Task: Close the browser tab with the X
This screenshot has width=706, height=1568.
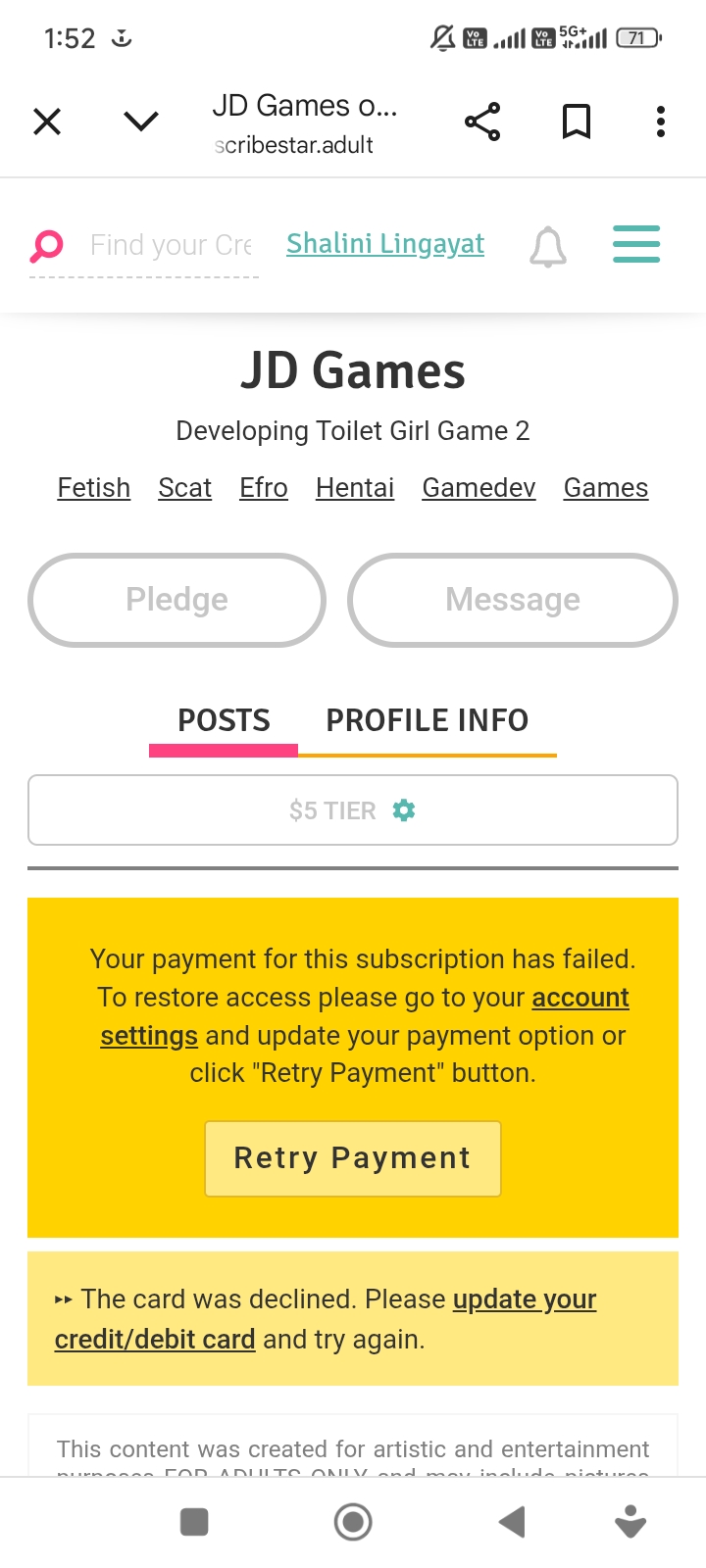Action: [47, 122]
